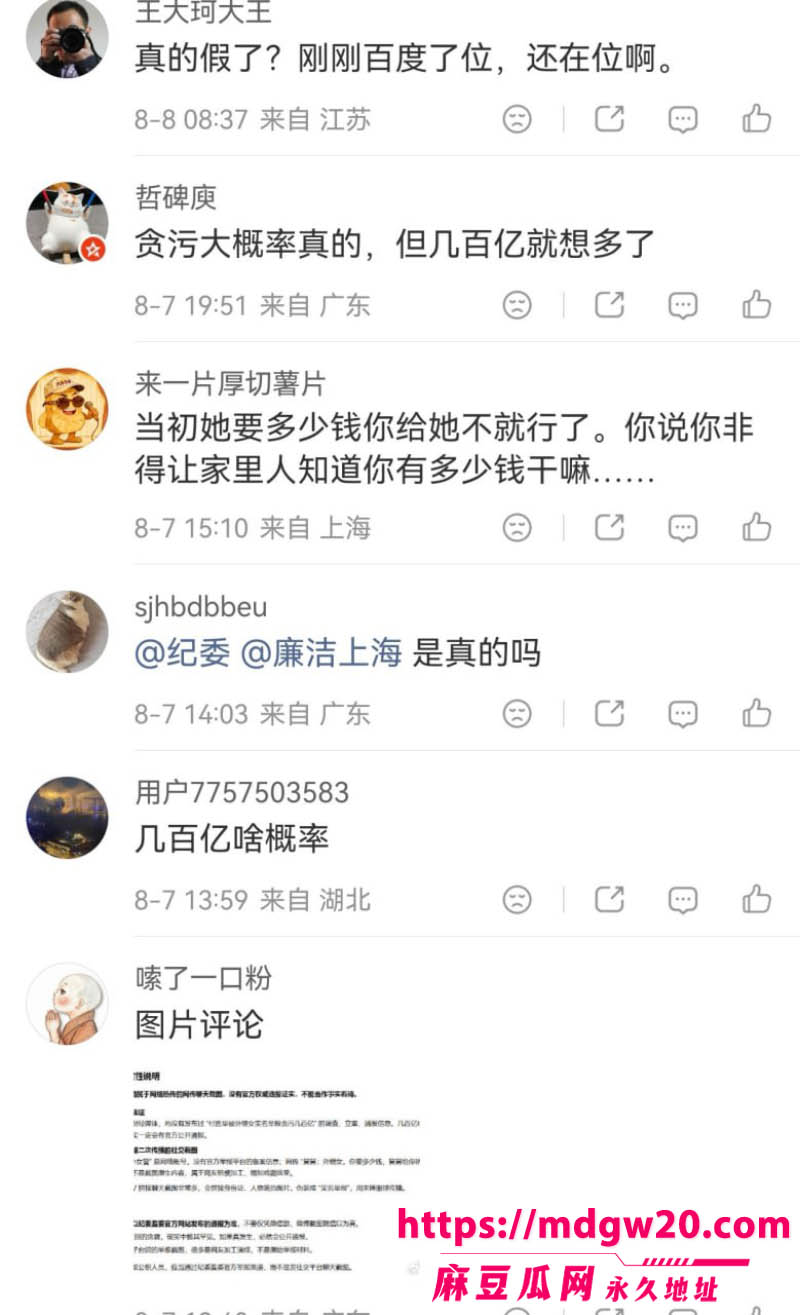Like sjhbdbbeu's comment
Screen dimensions: 800x1315
click(756, 713)
